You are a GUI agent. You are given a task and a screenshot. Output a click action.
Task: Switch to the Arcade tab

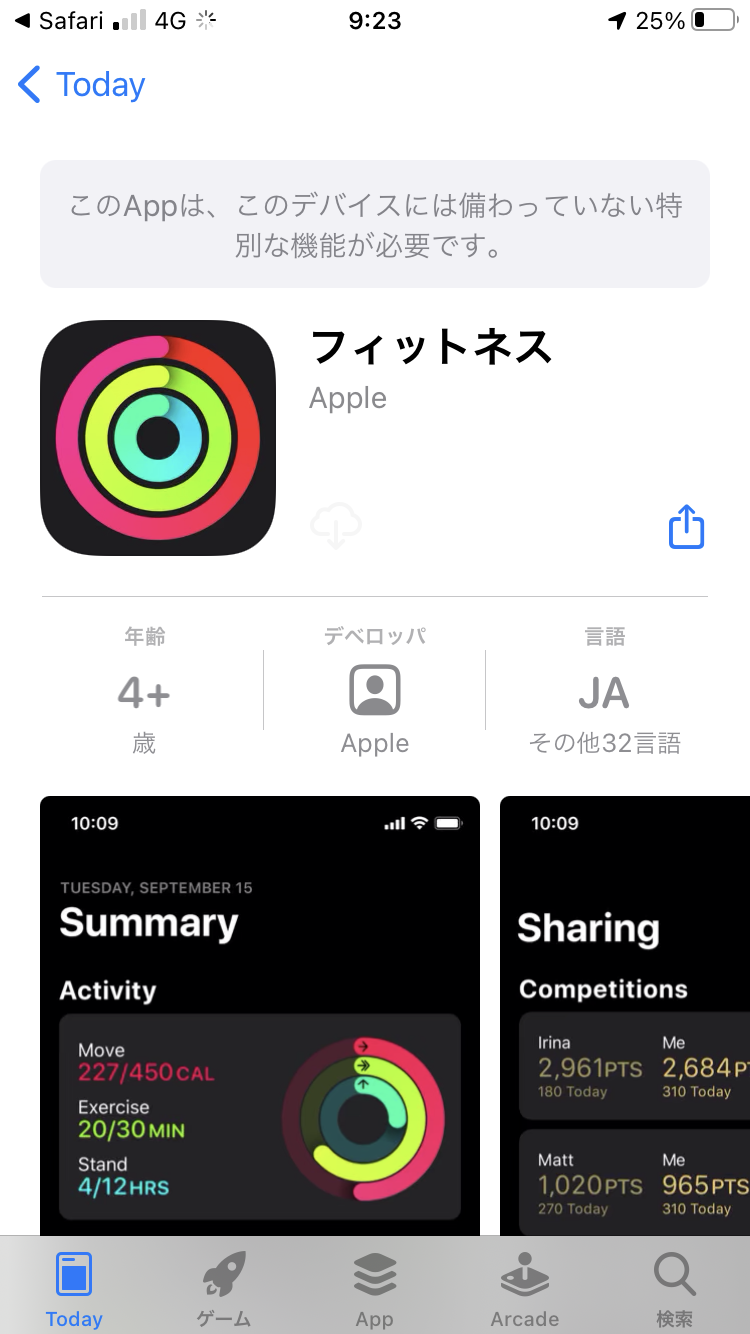pos(525,1288)
